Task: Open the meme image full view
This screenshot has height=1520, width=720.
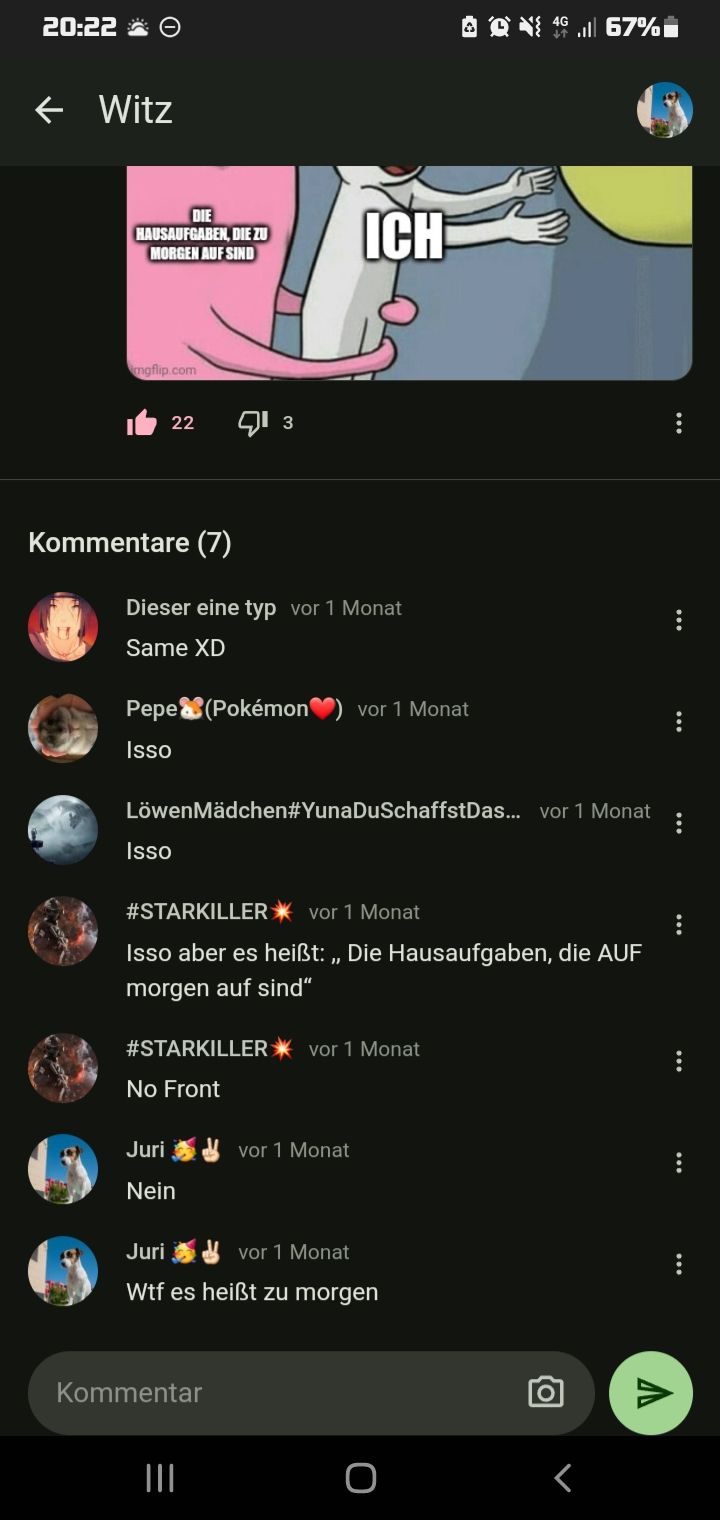Action: point(408,272)
